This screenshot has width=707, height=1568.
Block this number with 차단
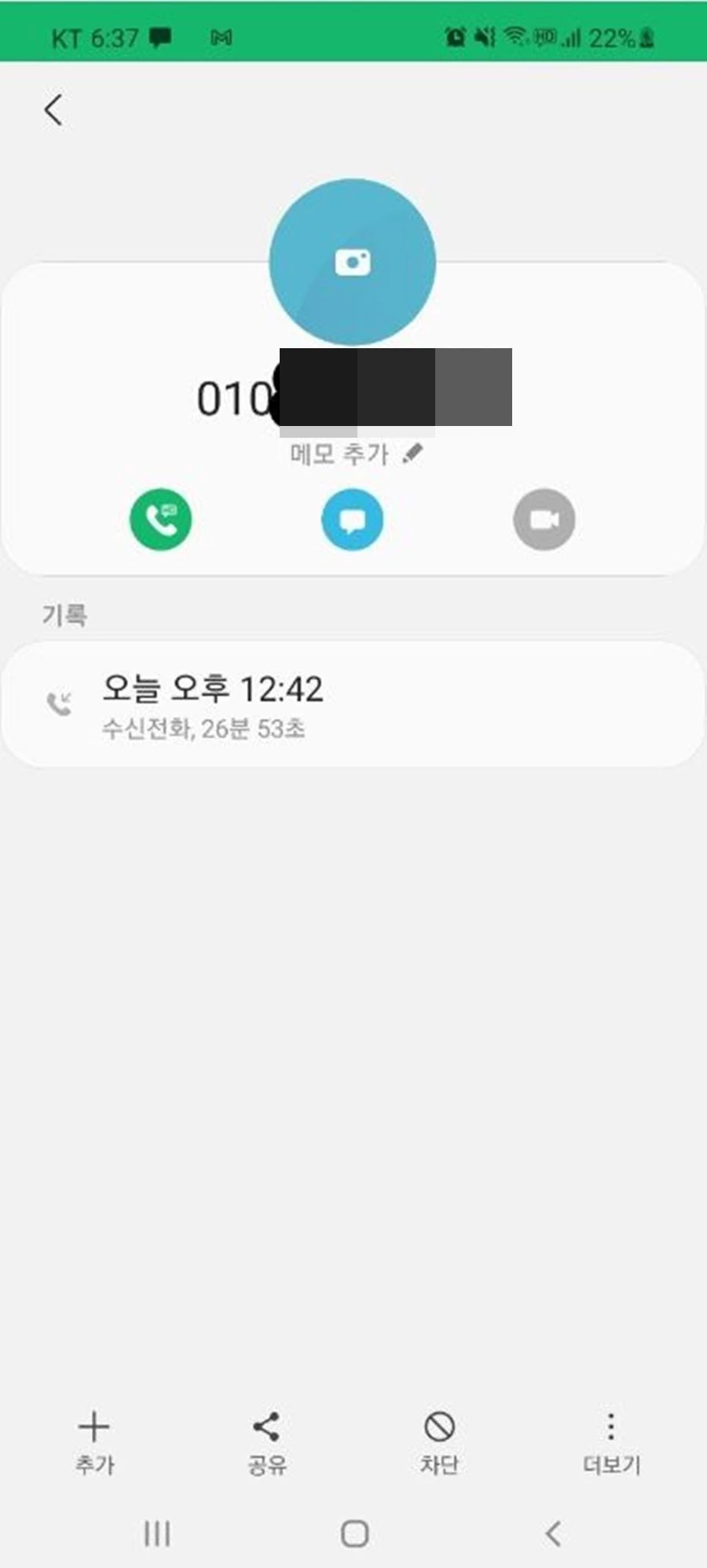pos(439,1441)
